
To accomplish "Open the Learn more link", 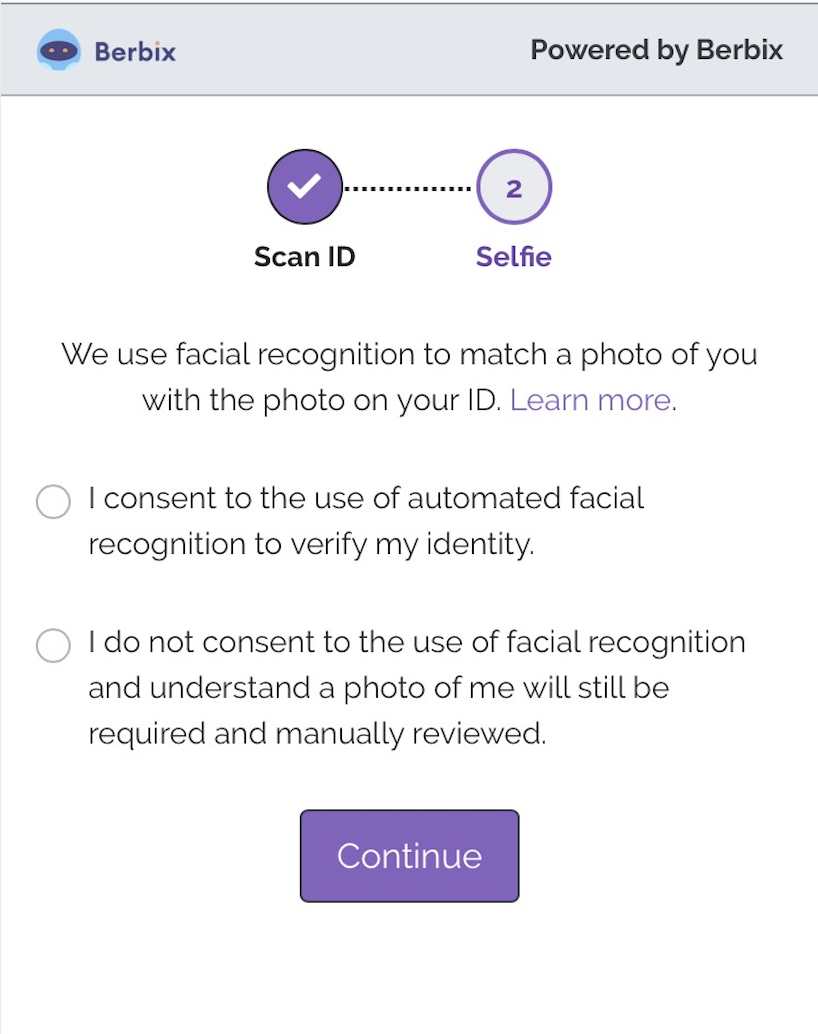I will click(x=590, y=400).
